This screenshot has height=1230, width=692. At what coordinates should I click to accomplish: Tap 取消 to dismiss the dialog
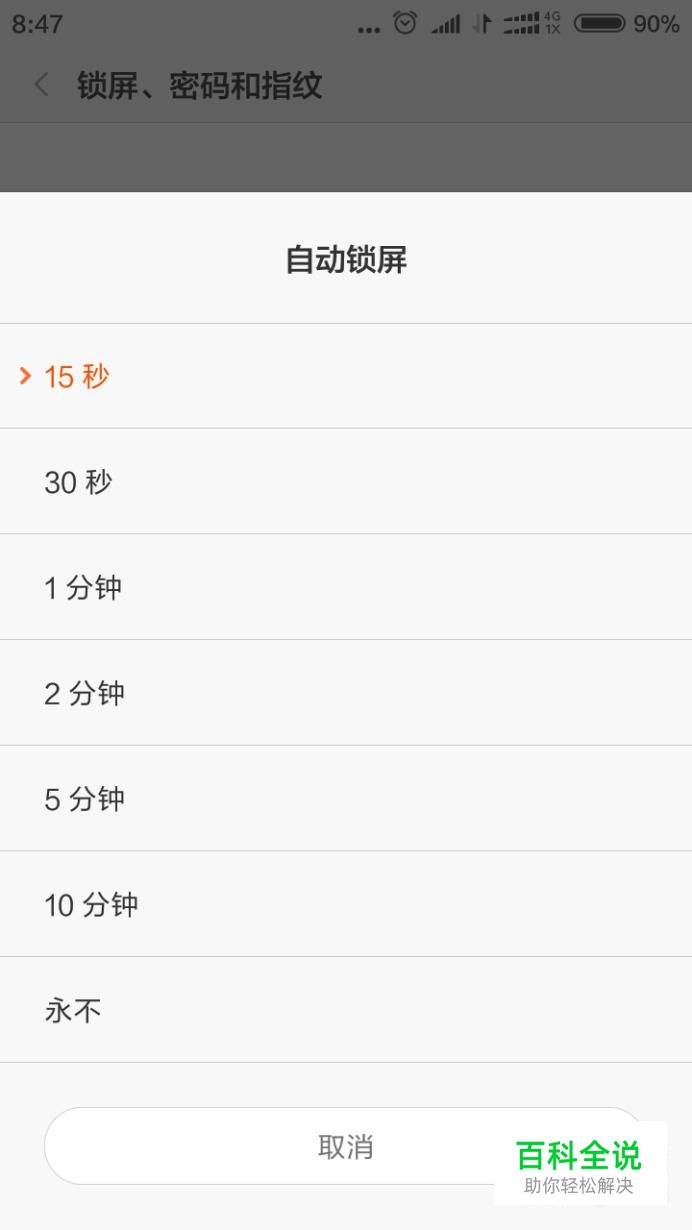pos(346,1146)
